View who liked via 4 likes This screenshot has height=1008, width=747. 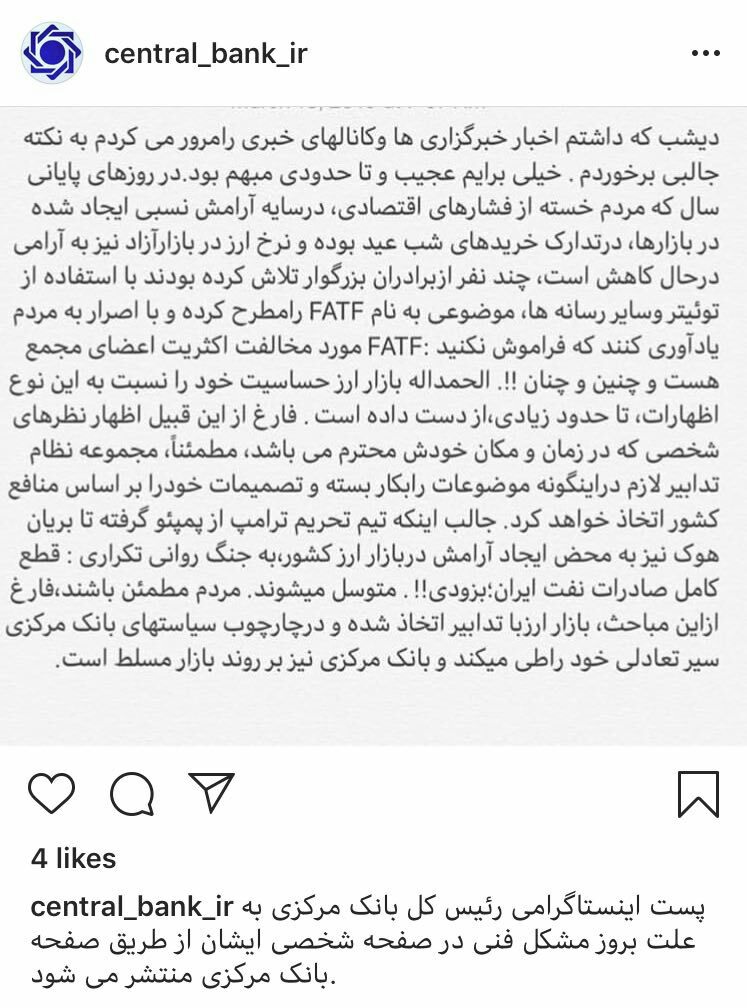[73, 859]
